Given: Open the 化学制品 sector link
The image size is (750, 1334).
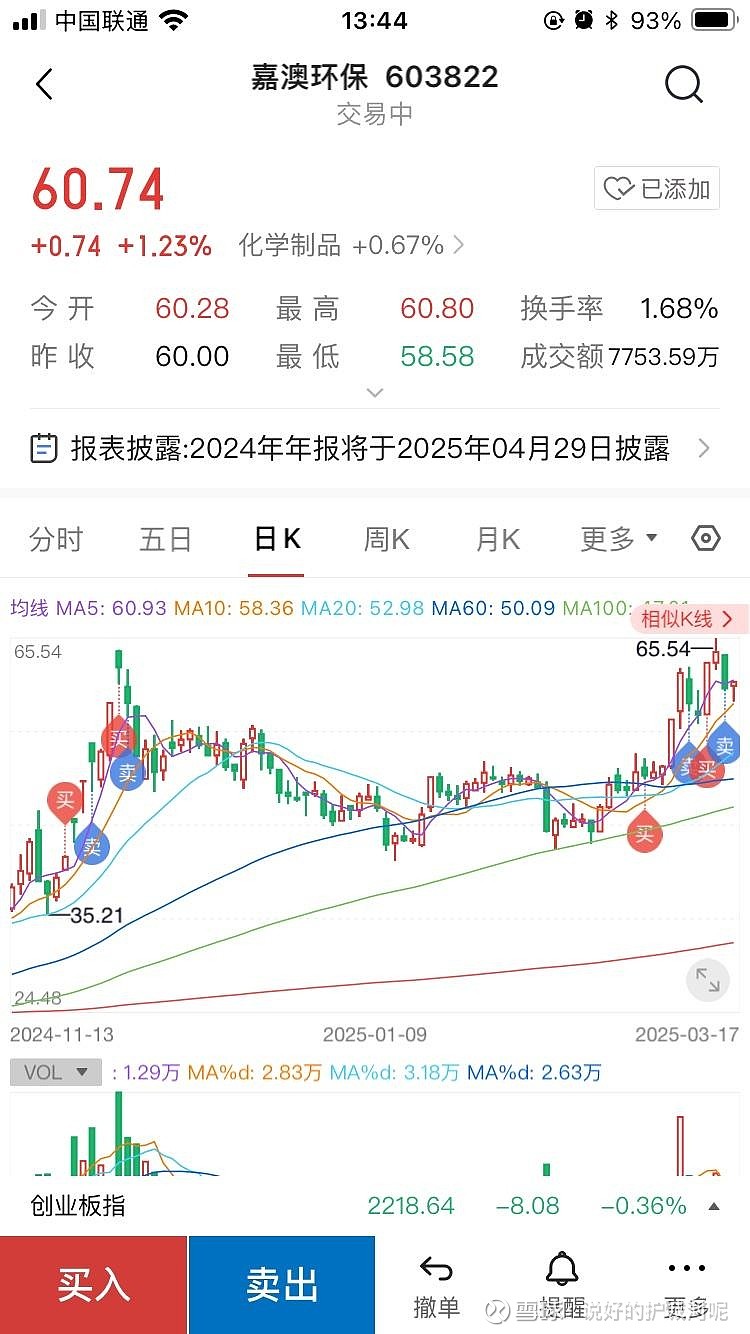Looking at the screenshot, I should (x=351, y=245).
